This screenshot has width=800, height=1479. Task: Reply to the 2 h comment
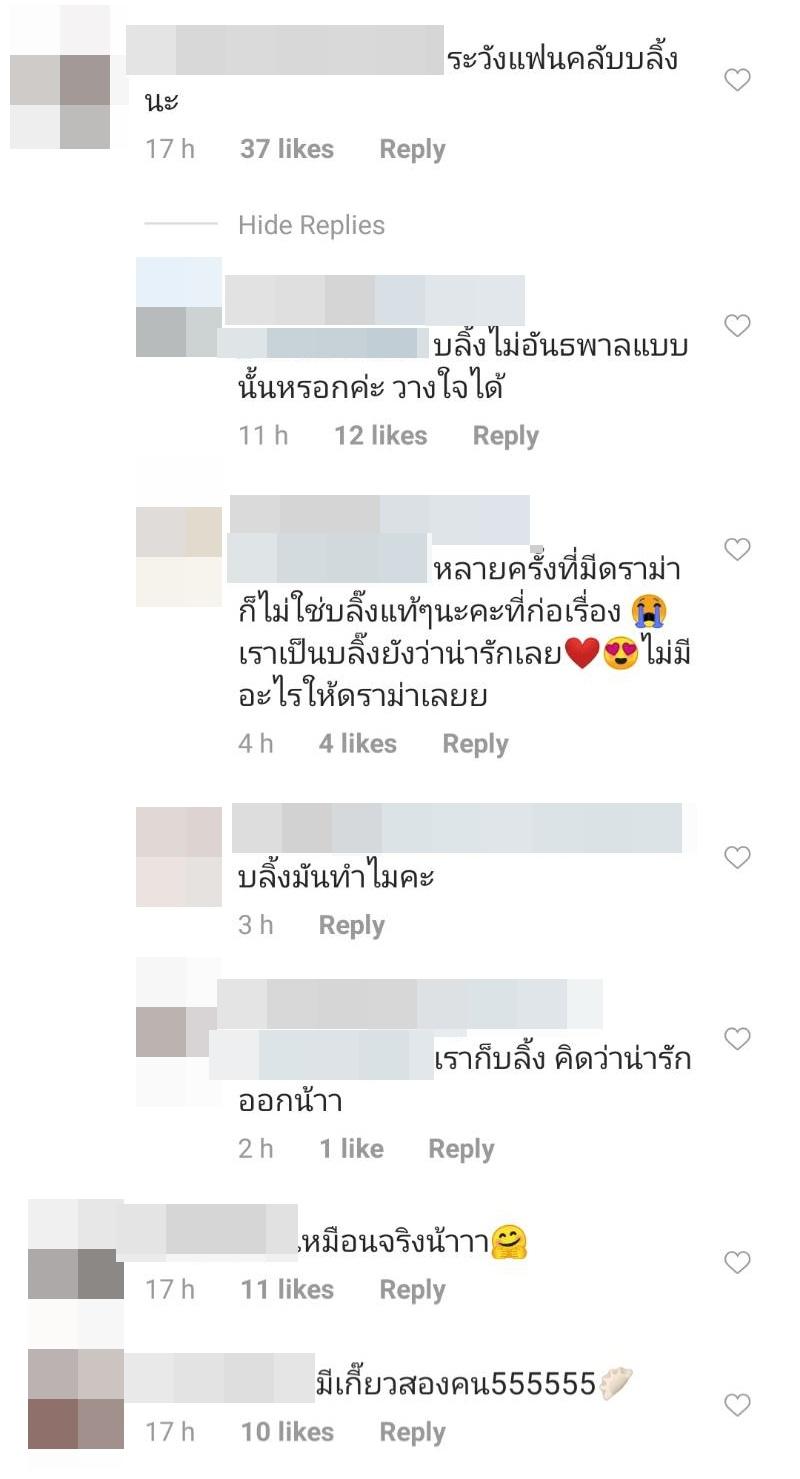coord(461,1149)
